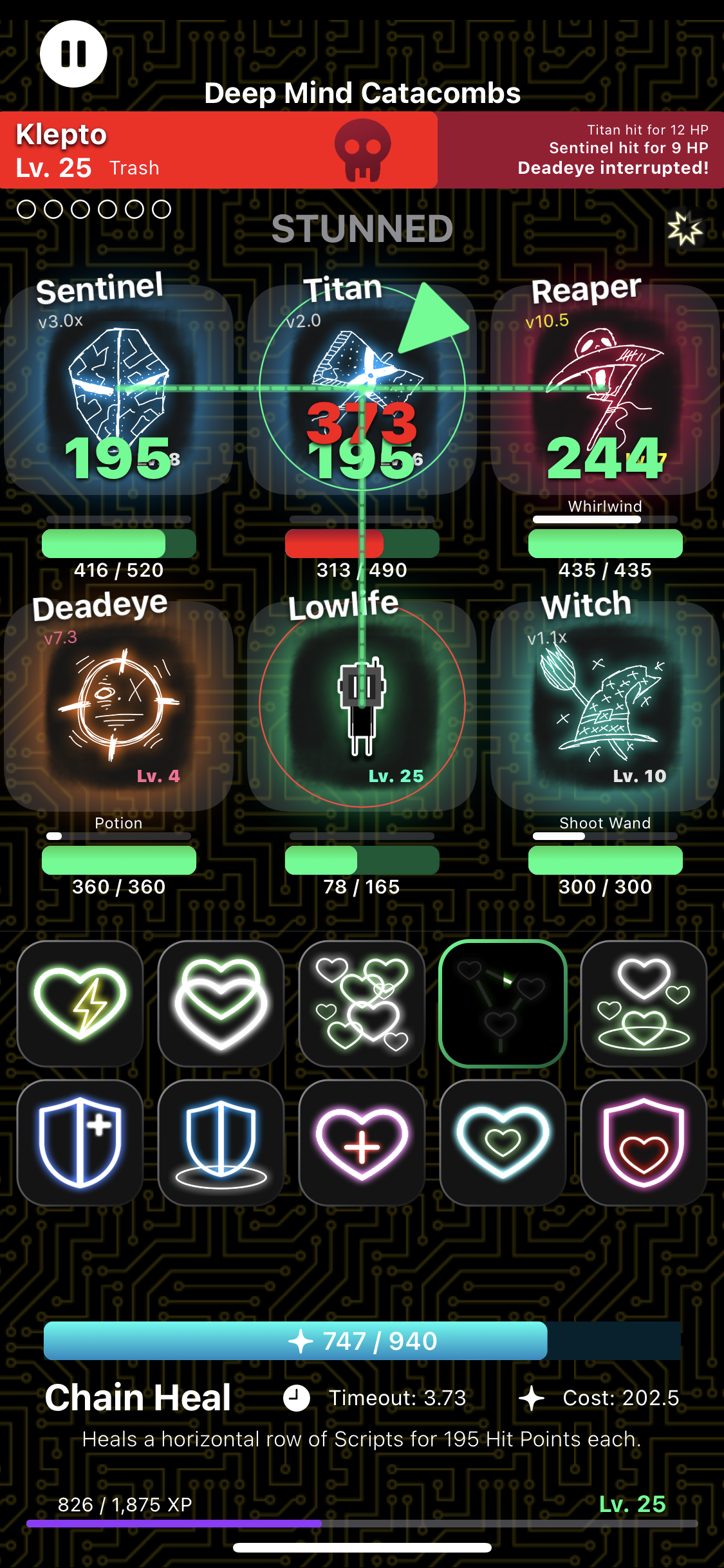Choose the cyan nested heart spell
The height and width of the screenshot is (1568, 724).
503,1143
